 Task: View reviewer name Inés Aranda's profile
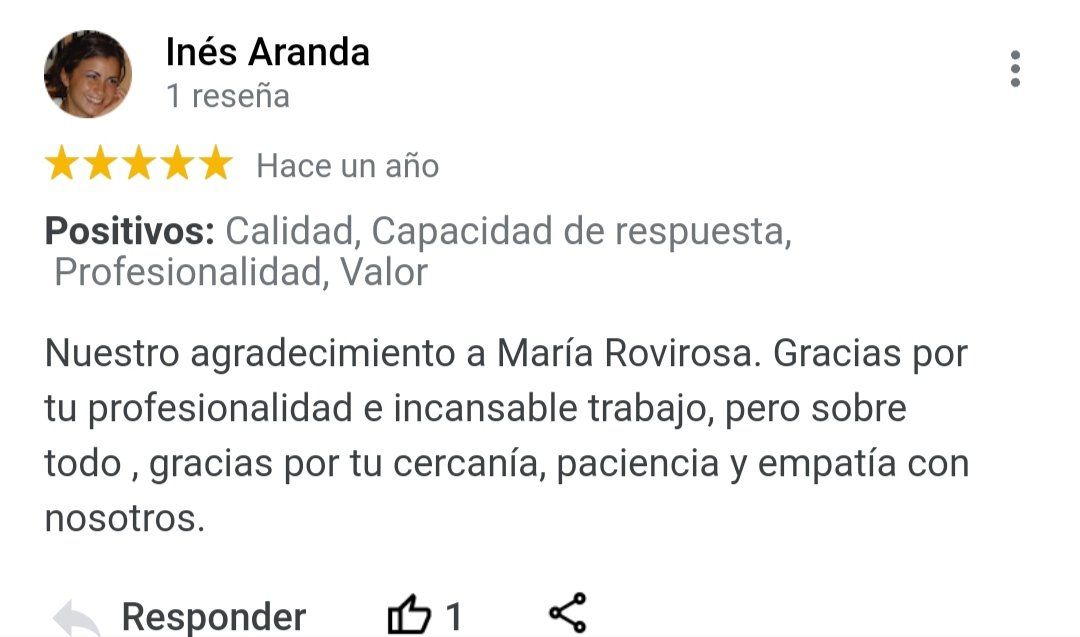point(268,52)
